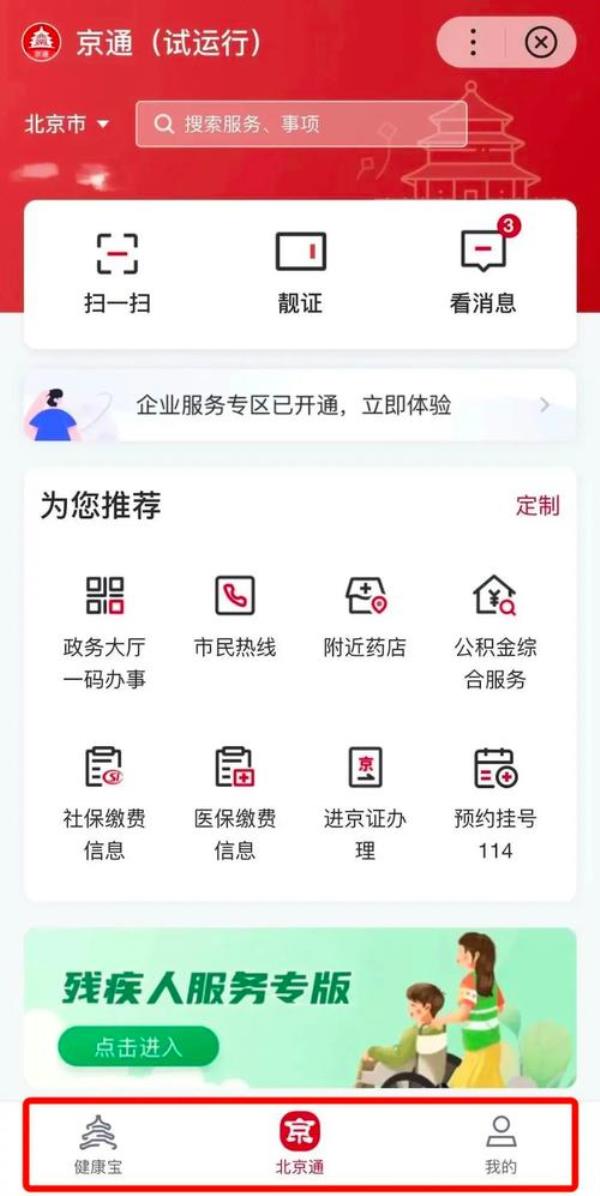
Task: Select the 市民热线 service
Action: pos(235,616)
